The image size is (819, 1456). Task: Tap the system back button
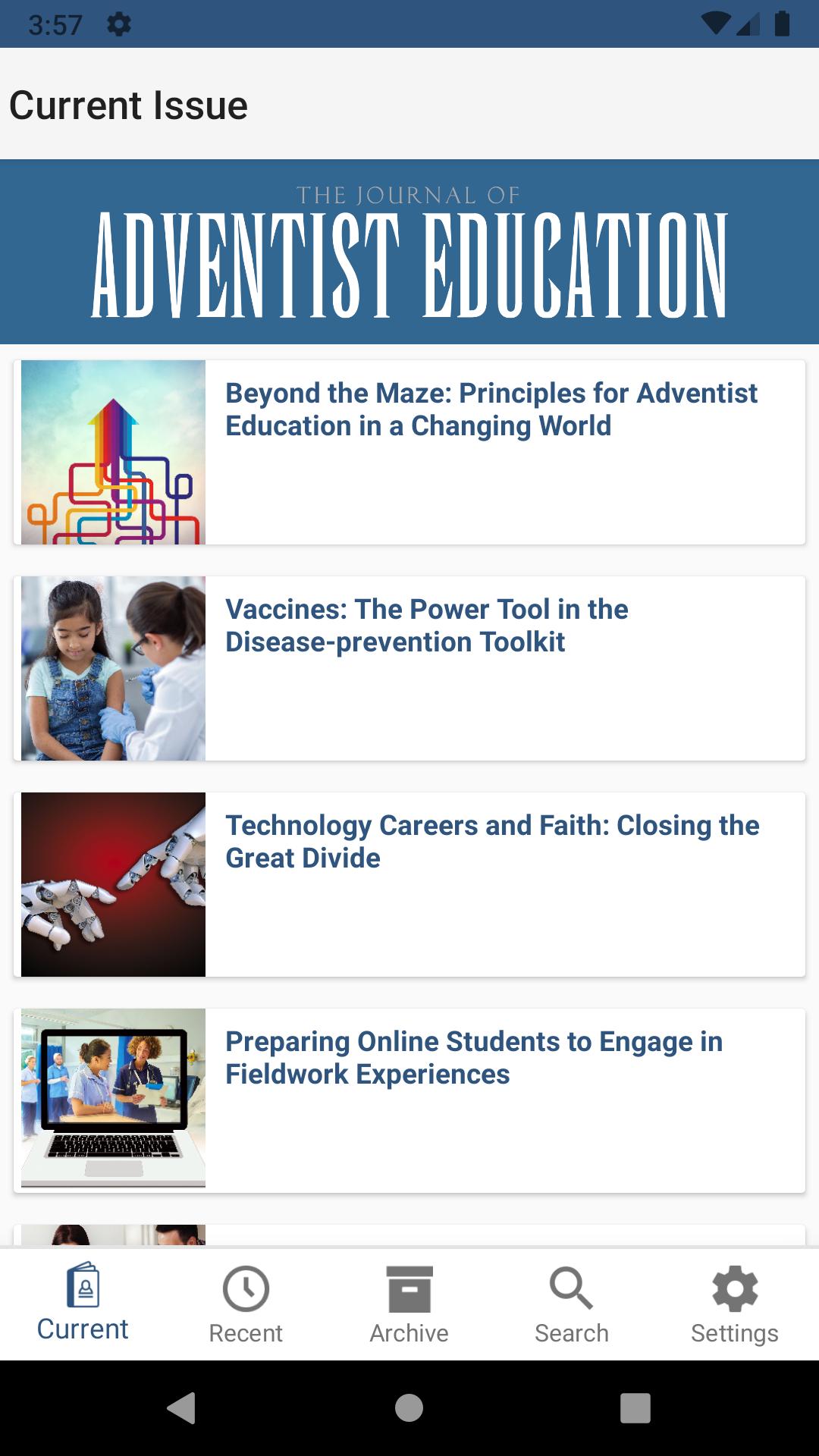pyautogui.click(x=182, y=1408)
